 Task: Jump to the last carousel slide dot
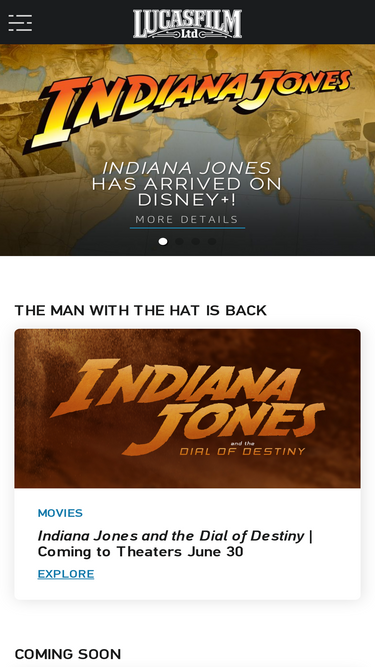(x=212, y=242)
